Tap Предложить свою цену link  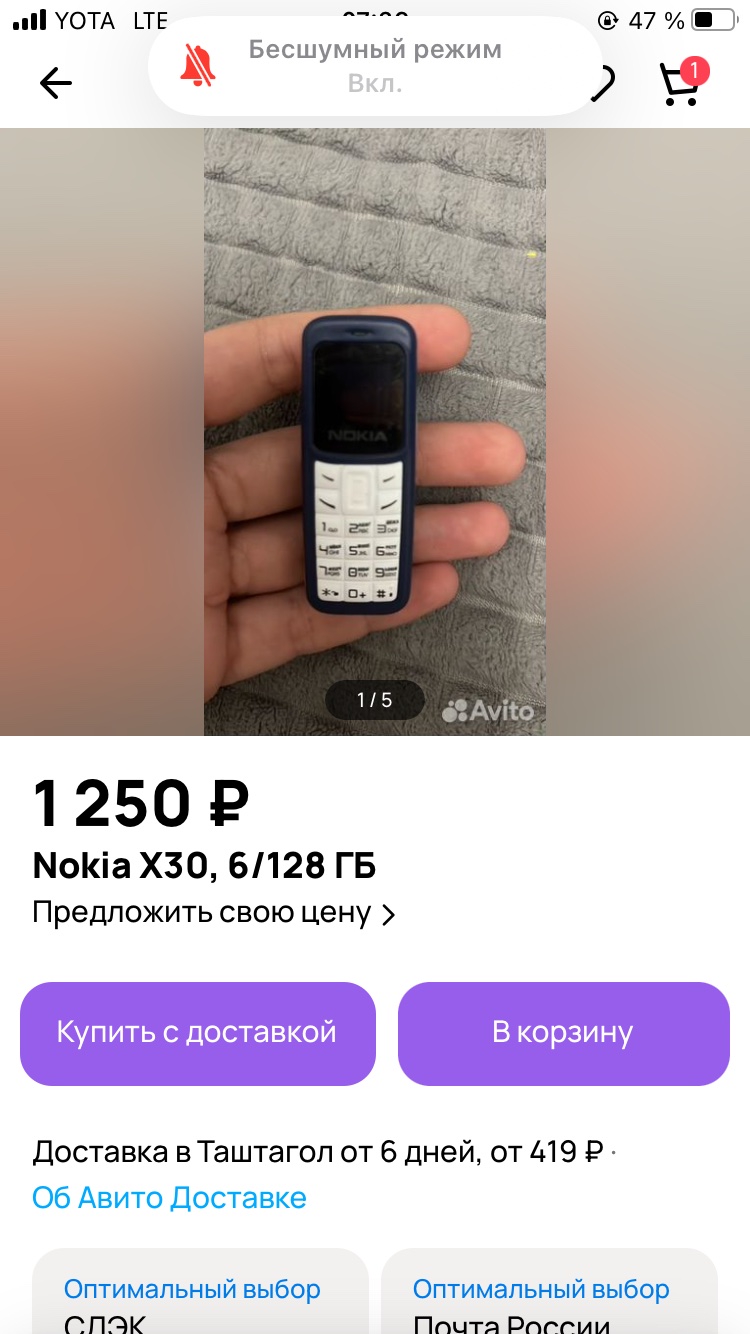tap(214, 913)
